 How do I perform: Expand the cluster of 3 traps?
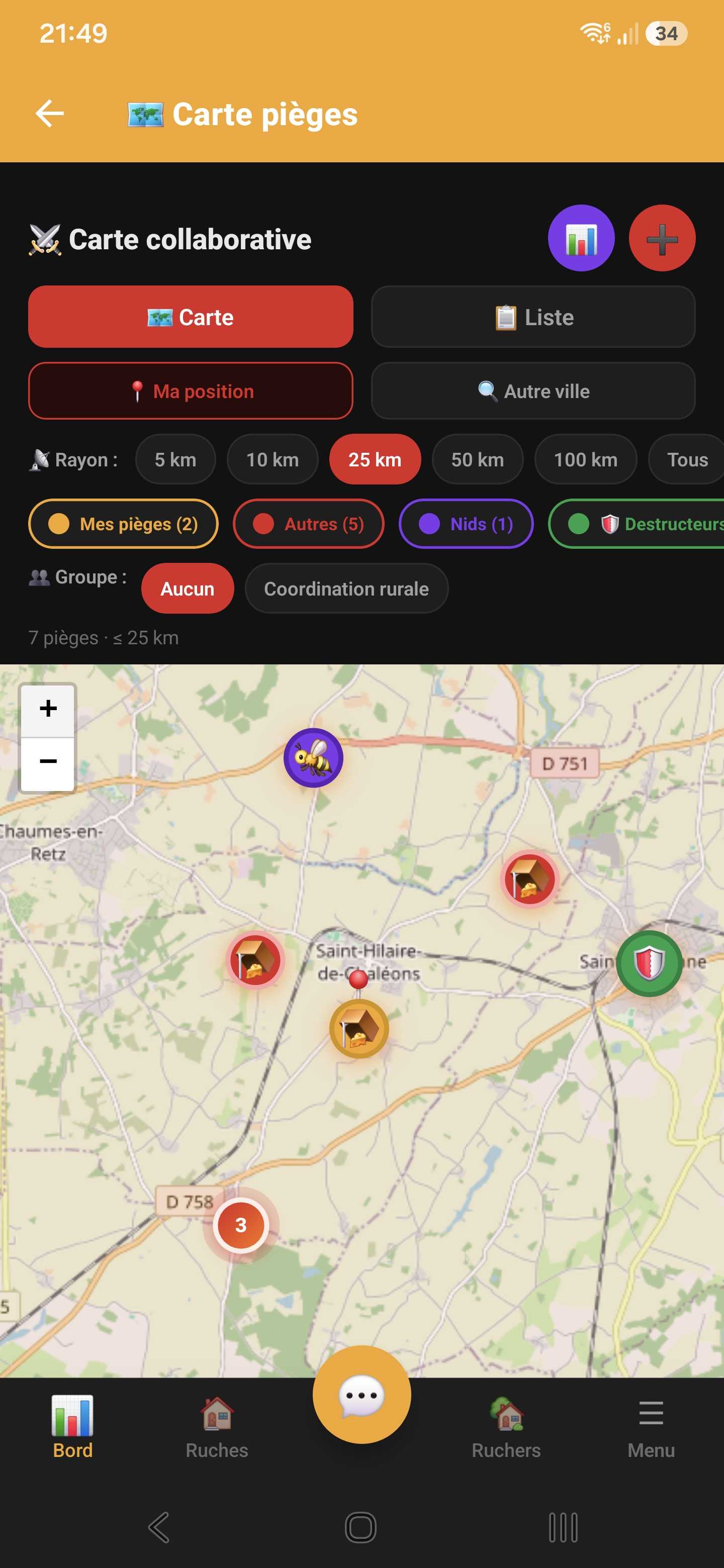(x=240, y=1225)
